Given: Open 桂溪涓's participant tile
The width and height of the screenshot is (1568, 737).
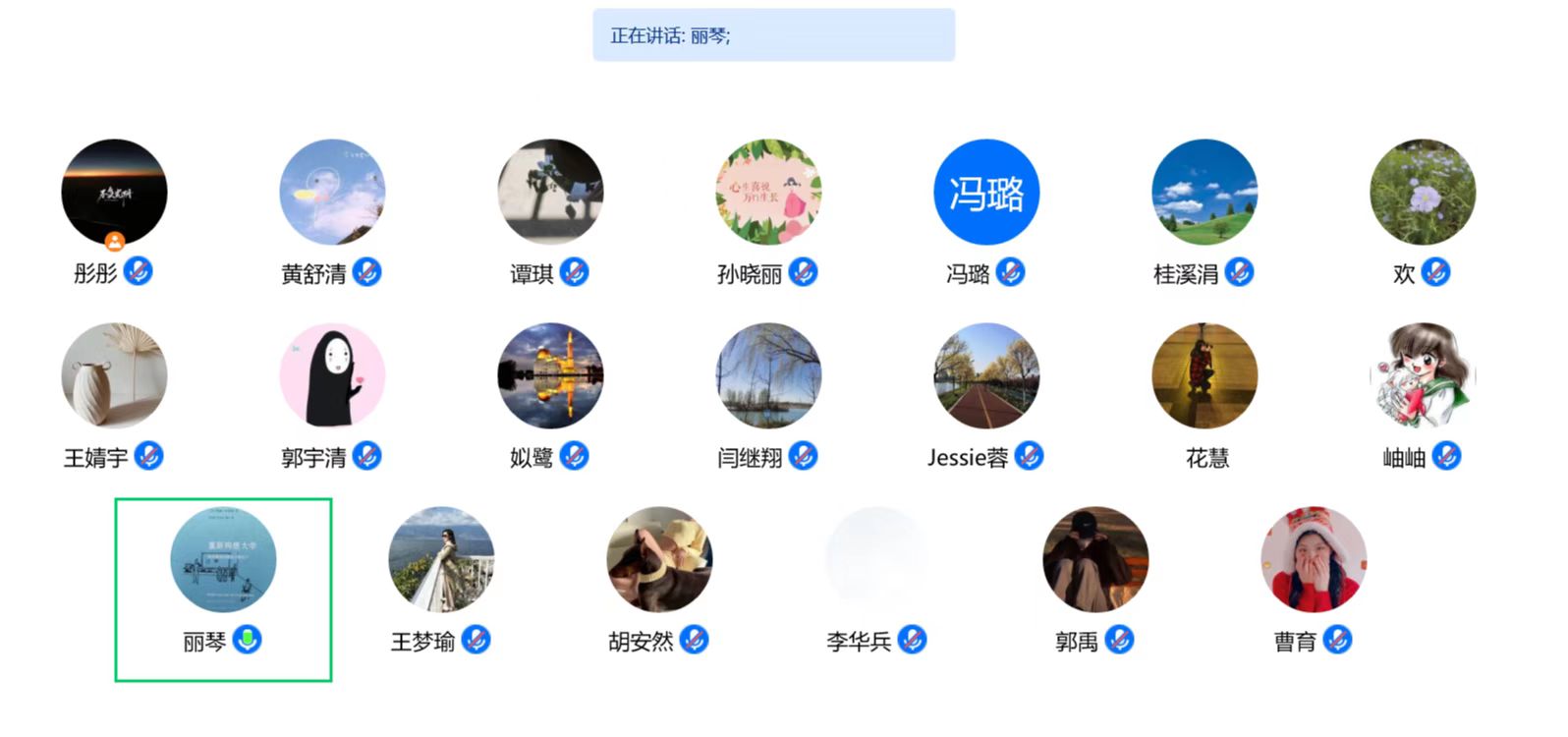Looking at the screenshot, I should (1204, 193).
